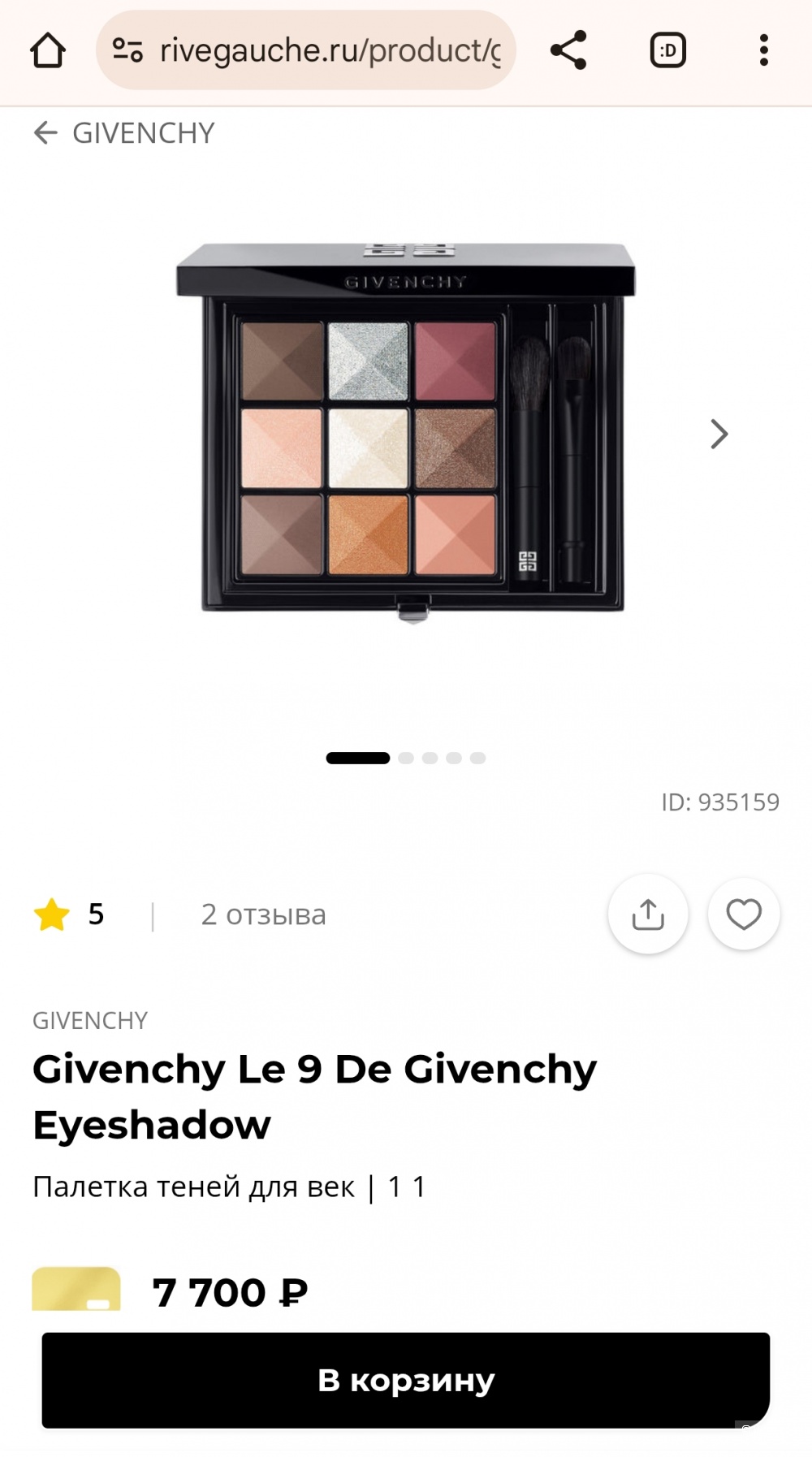Tap the share/upload icon on the product card
Screen dimensions: 812x1457
coord(648,914)
